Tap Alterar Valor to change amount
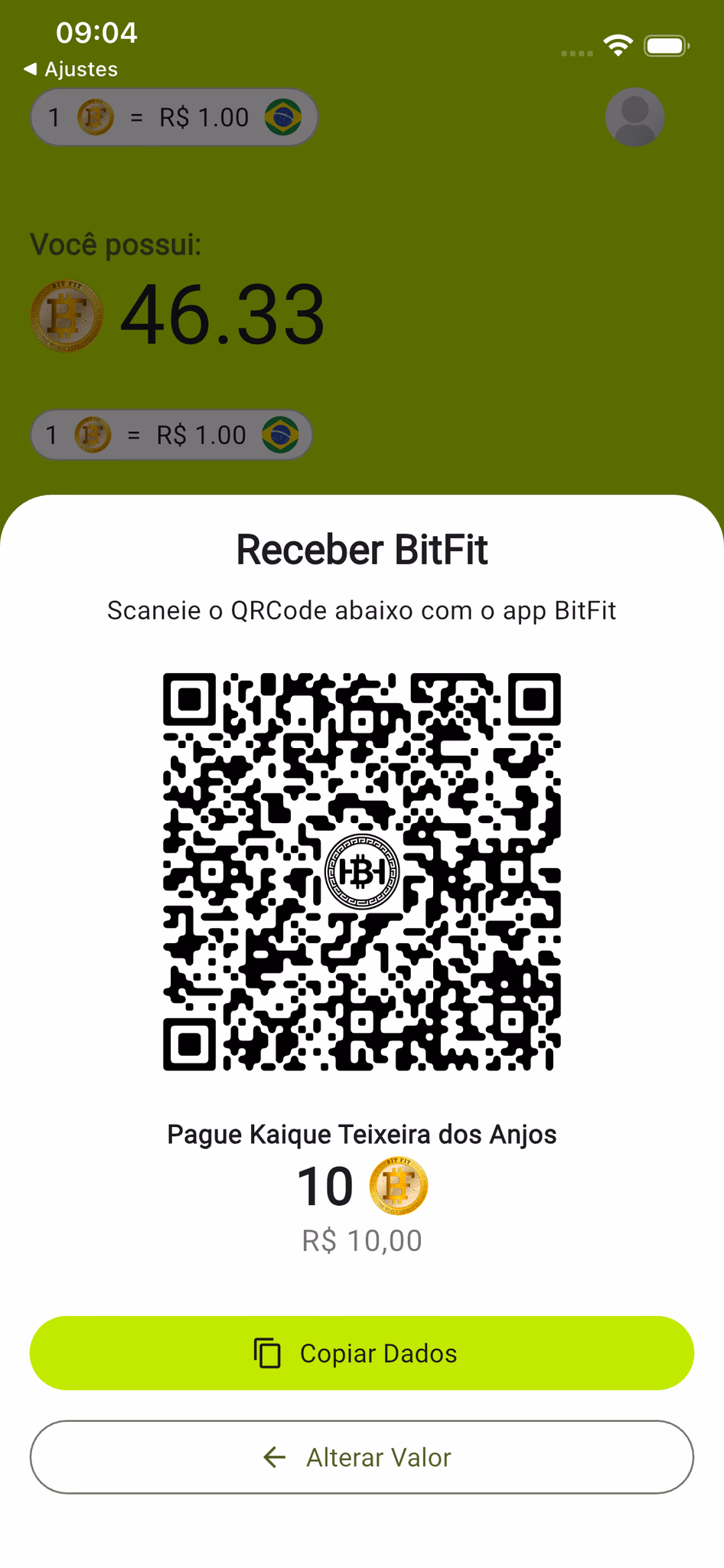This screenshot has height=1568, width=724. 361,1457
